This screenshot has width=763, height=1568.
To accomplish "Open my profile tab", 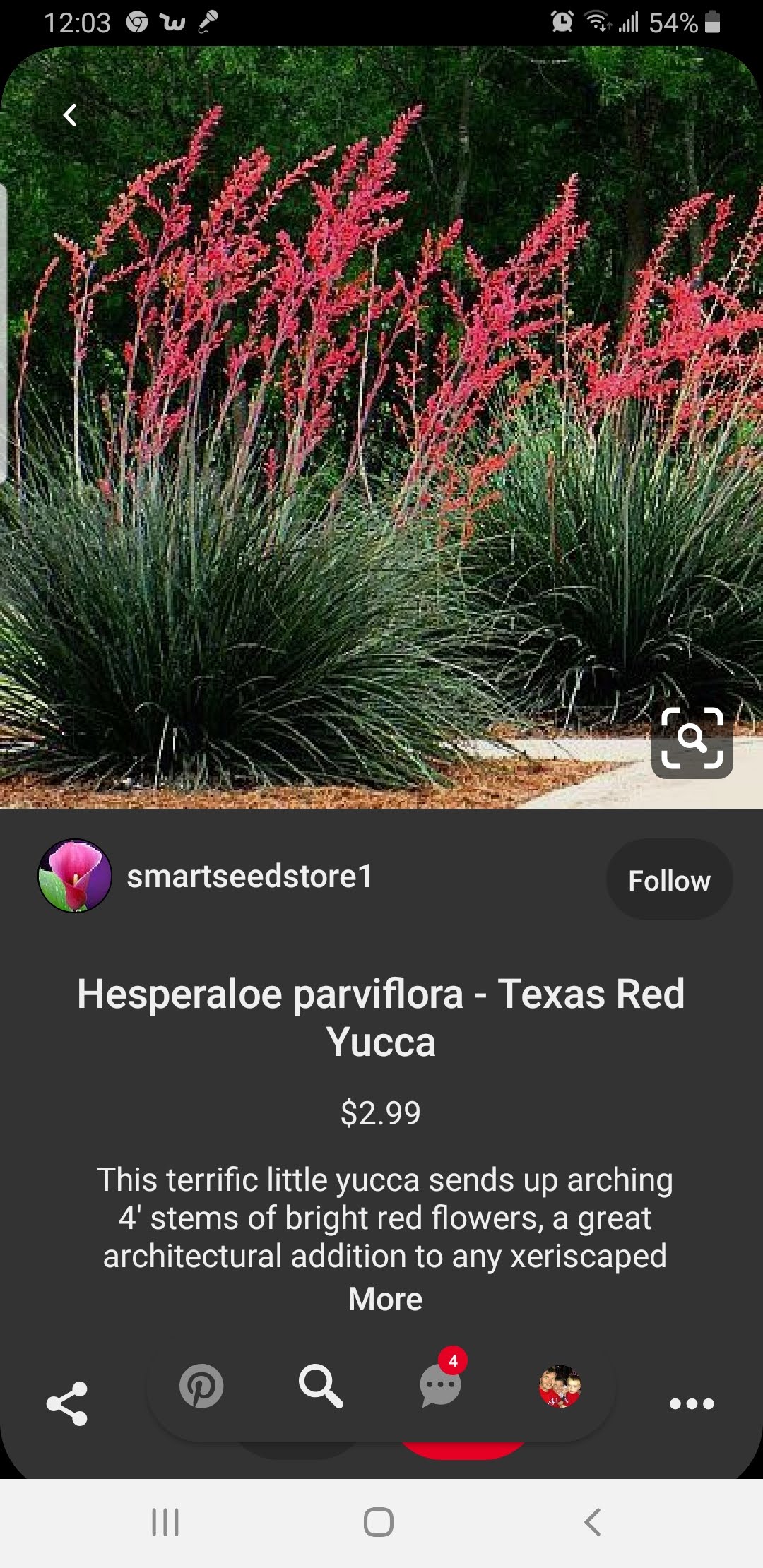I will 560,1386.
